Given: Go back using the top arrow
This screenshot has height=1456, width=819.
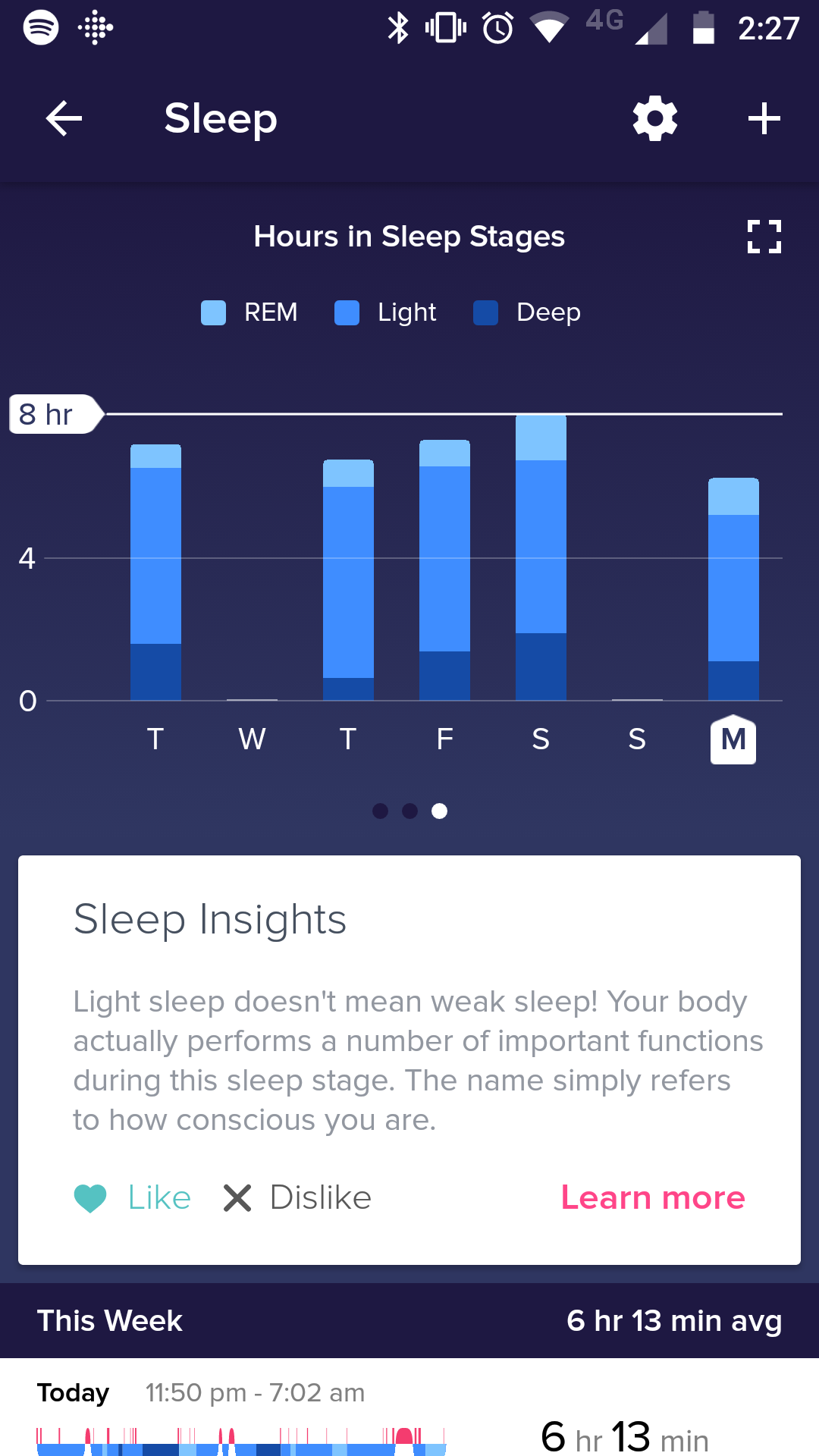Looking at the screenshot, I should 64,119.
